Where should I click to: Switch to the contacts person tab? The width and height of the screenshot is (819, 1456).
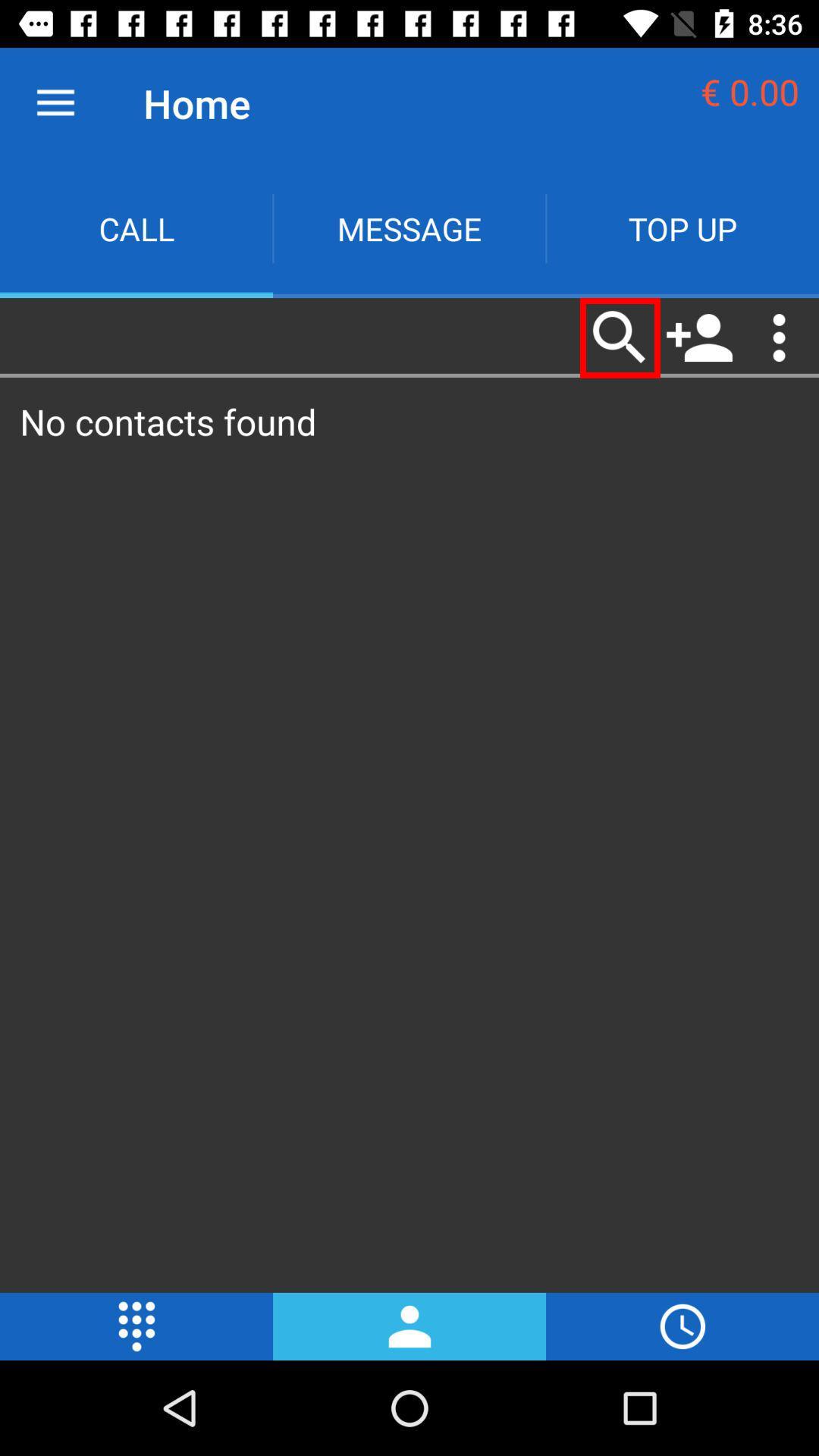coord(409,1326)
